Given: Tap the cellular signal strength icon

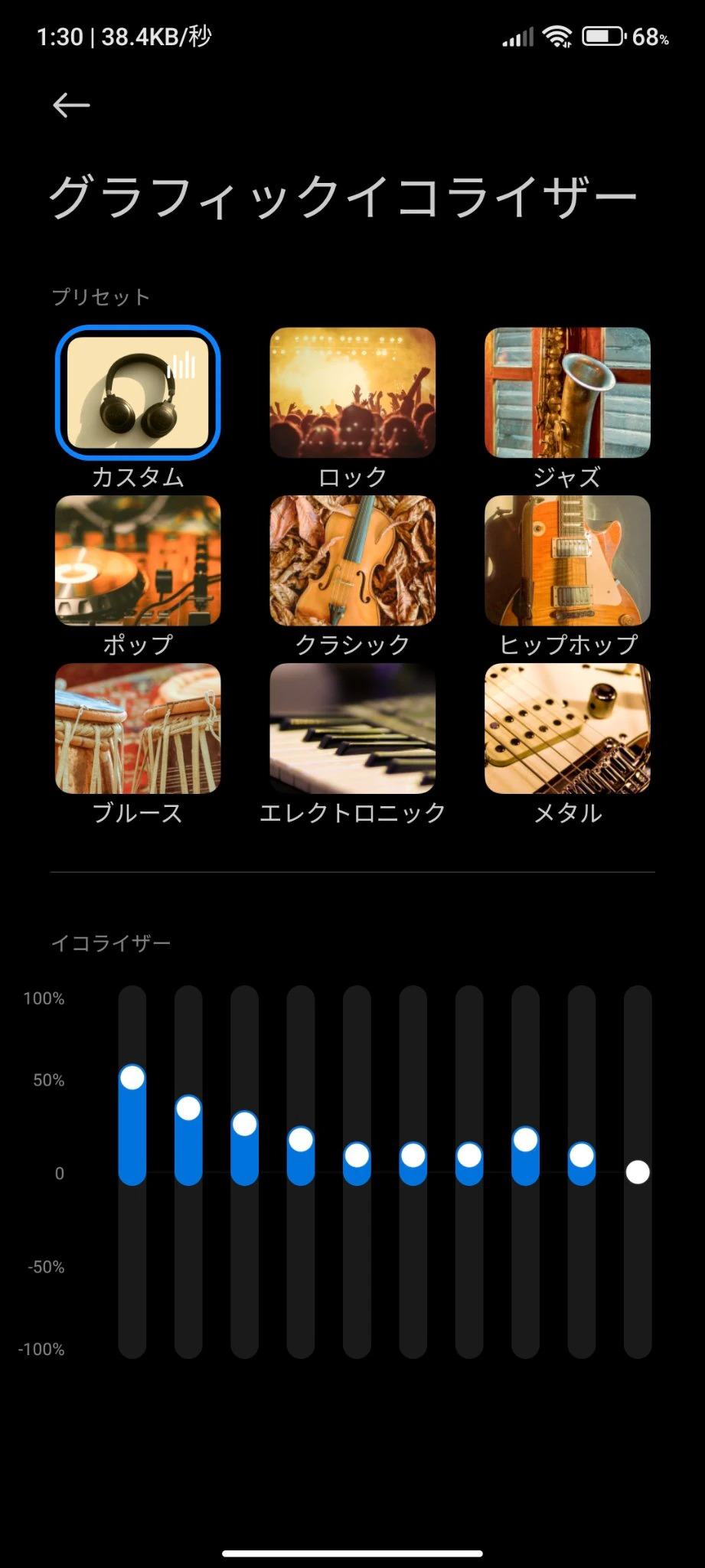Looking at the screenshot, I should pyautogui.click(x=516, y=34).
